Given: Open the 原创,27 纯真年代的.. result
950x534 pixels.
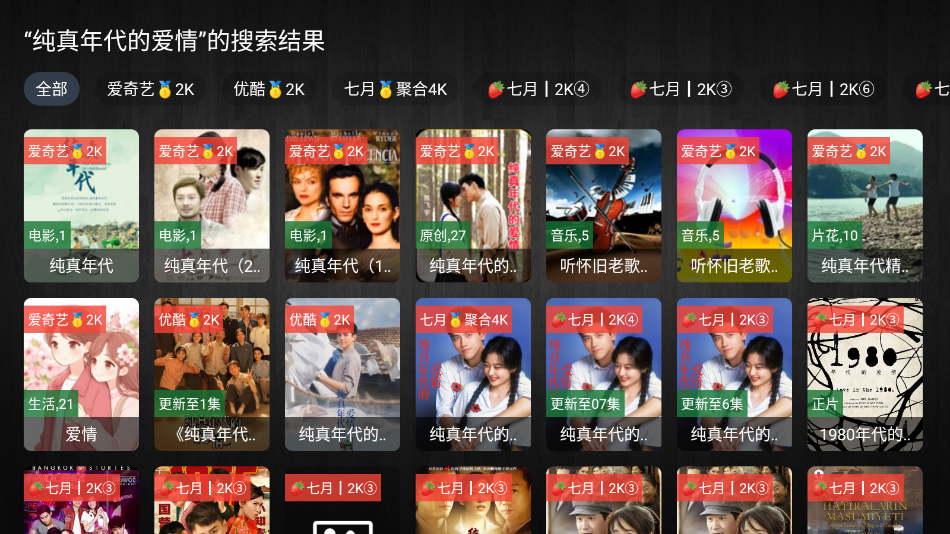Looking at the screenshot, I should pos(473,206).
